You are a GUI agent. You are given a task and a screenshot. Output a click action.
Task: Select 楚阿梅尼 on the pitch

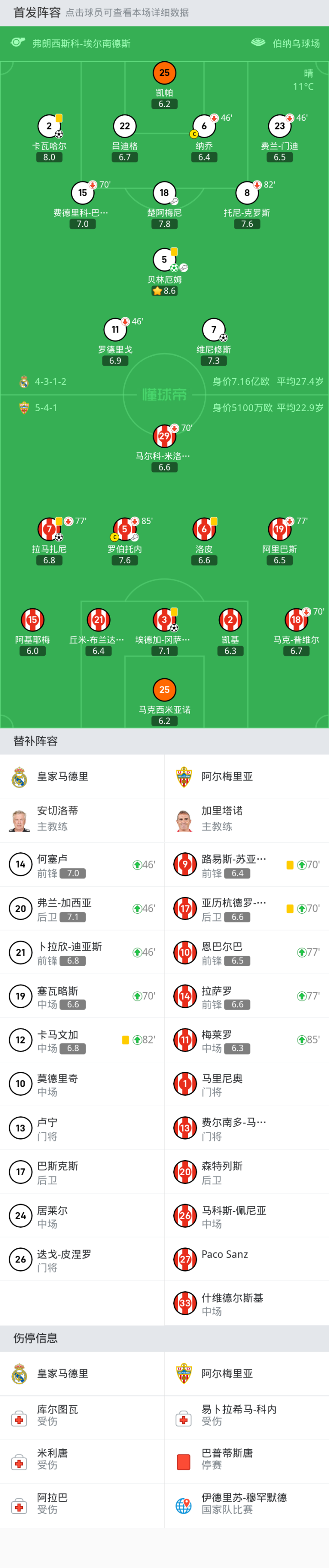pos(164,193)
